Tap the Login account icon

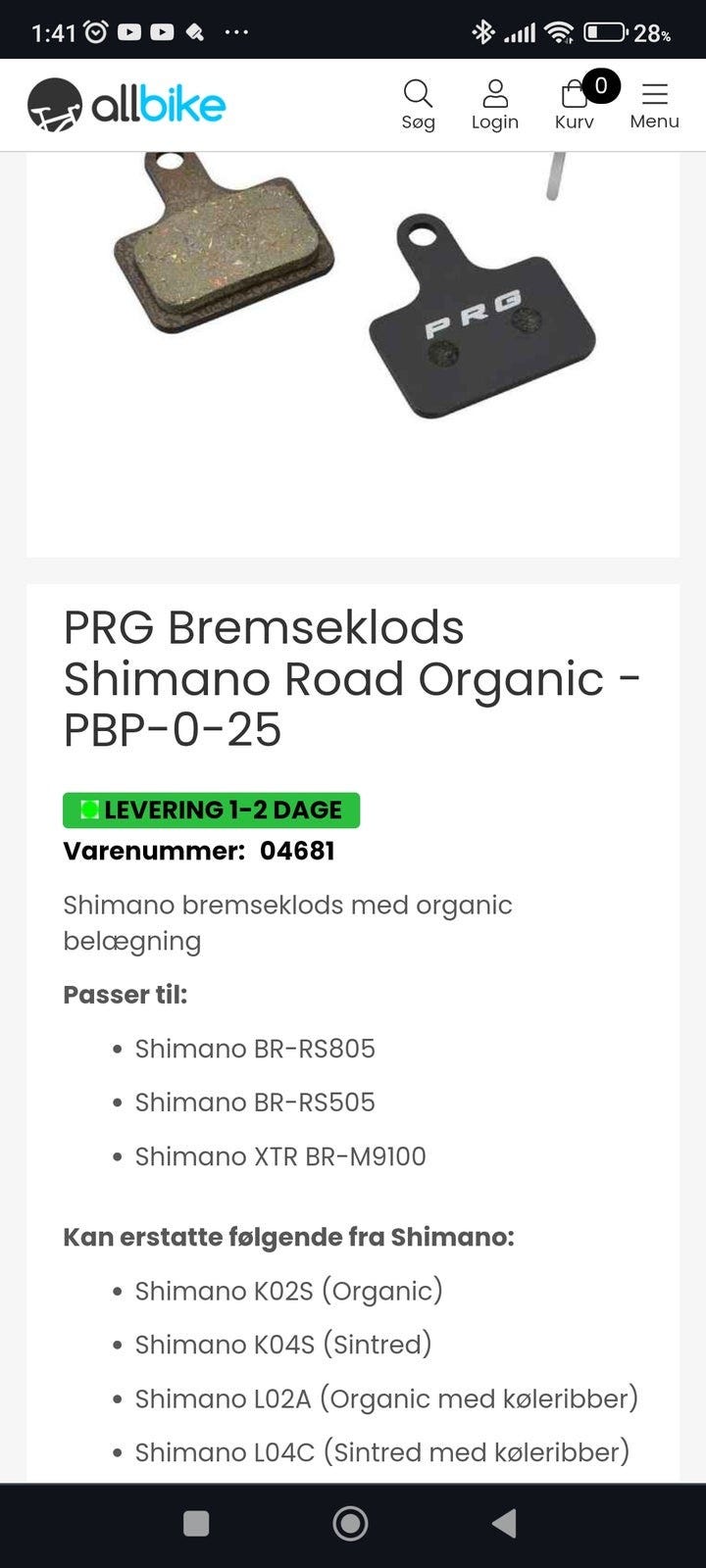pos(494,105)
